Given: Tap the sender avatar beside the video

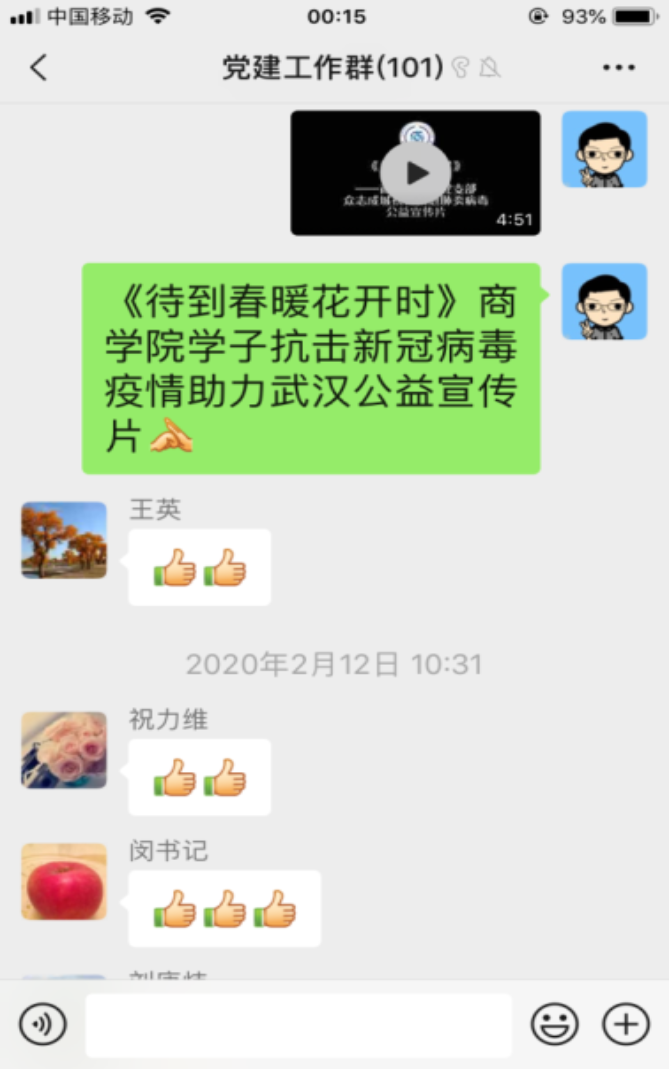Looking at the screenshot, I should [x=604, y=150].
